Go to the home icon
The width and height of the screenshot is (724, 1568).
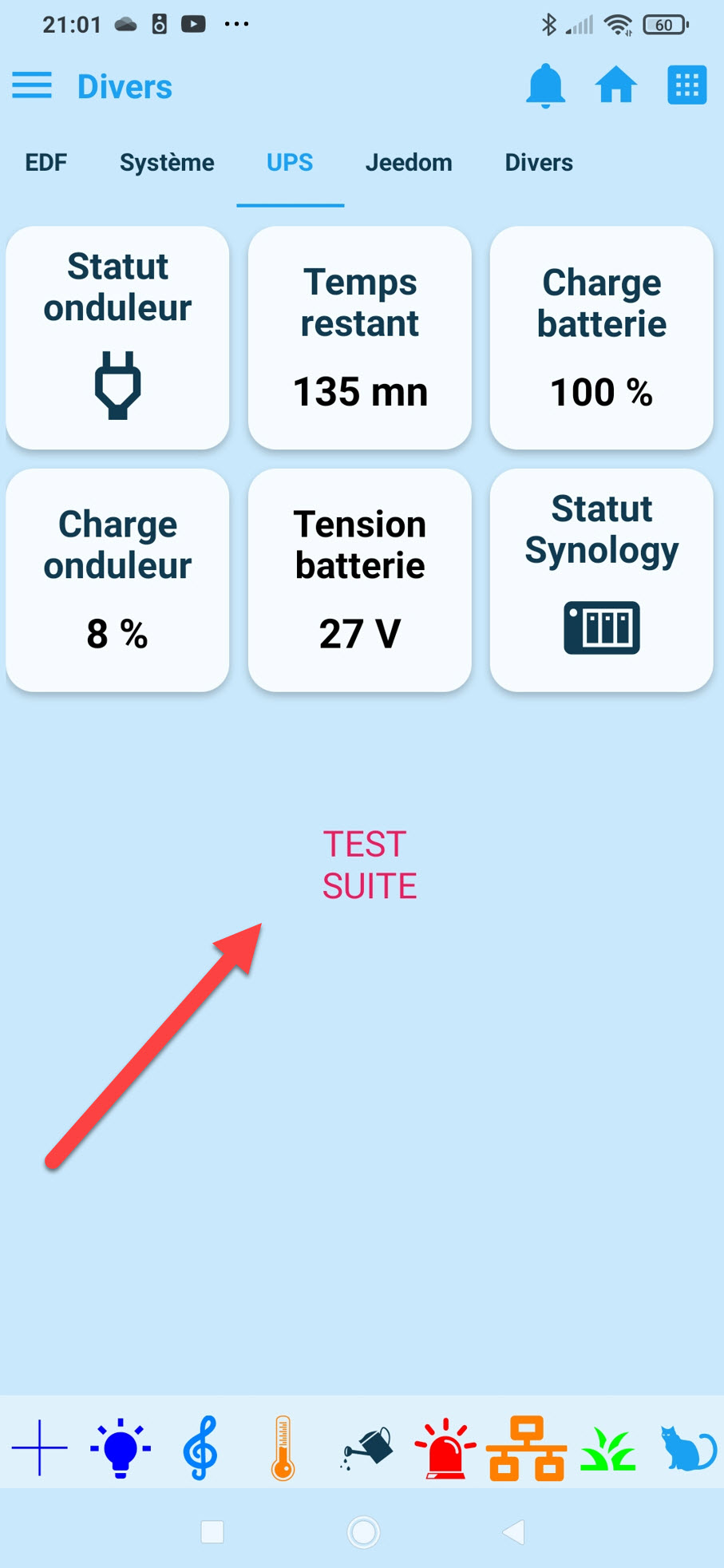click(615, 85)
